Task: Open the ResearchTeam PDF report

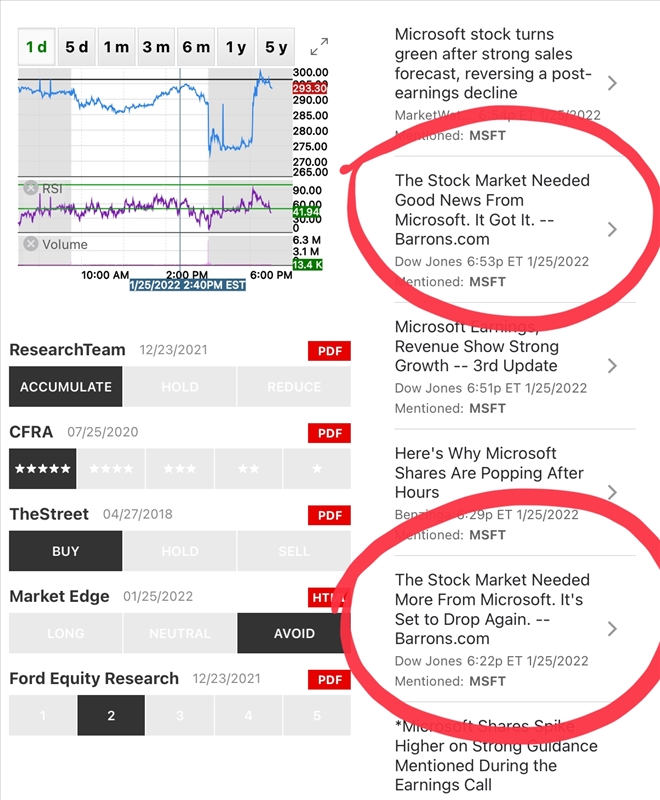Action: 329,351
